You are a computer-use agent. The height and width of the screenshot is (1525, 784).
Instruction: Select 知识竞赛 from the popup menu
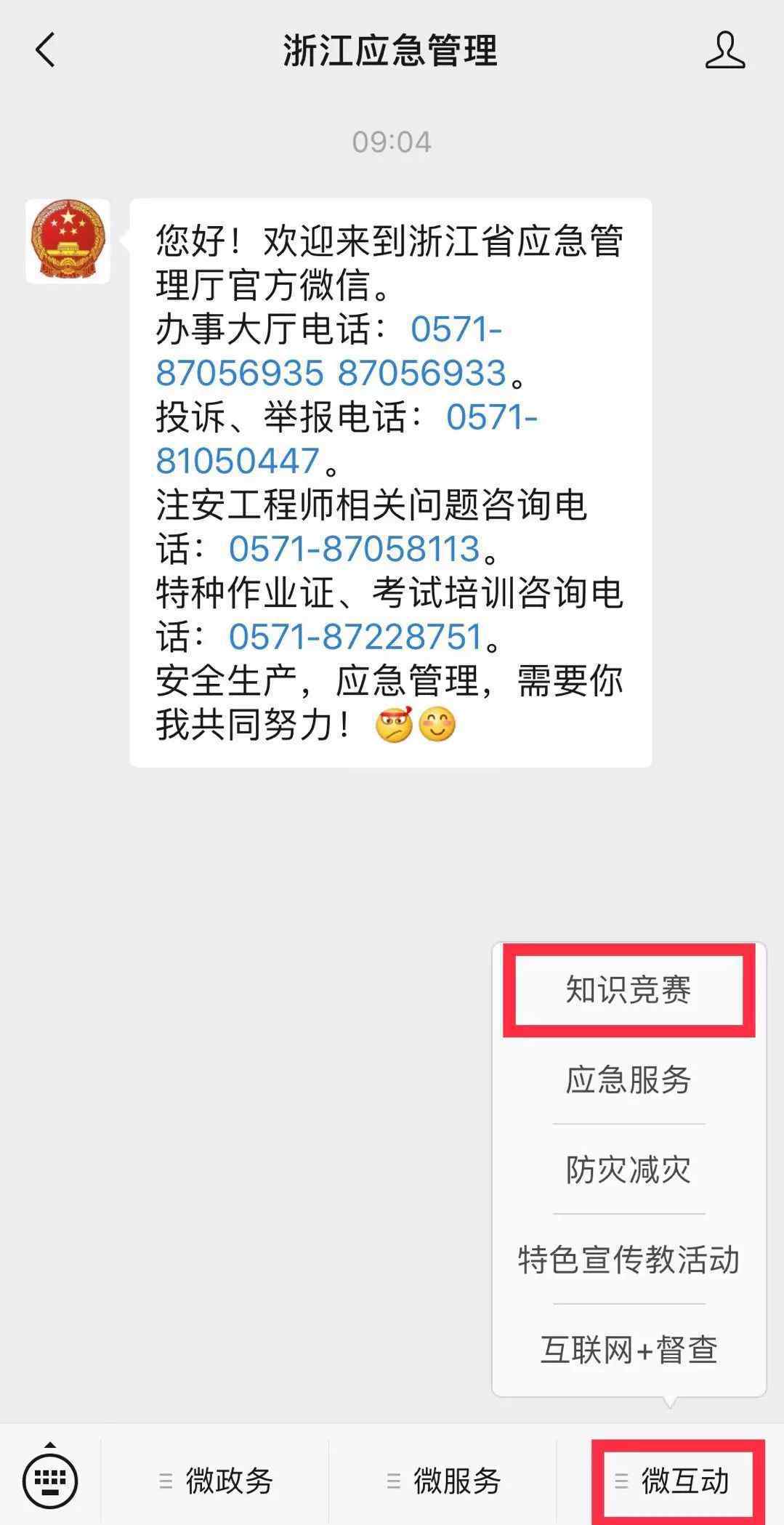click(x=629, y=990)
